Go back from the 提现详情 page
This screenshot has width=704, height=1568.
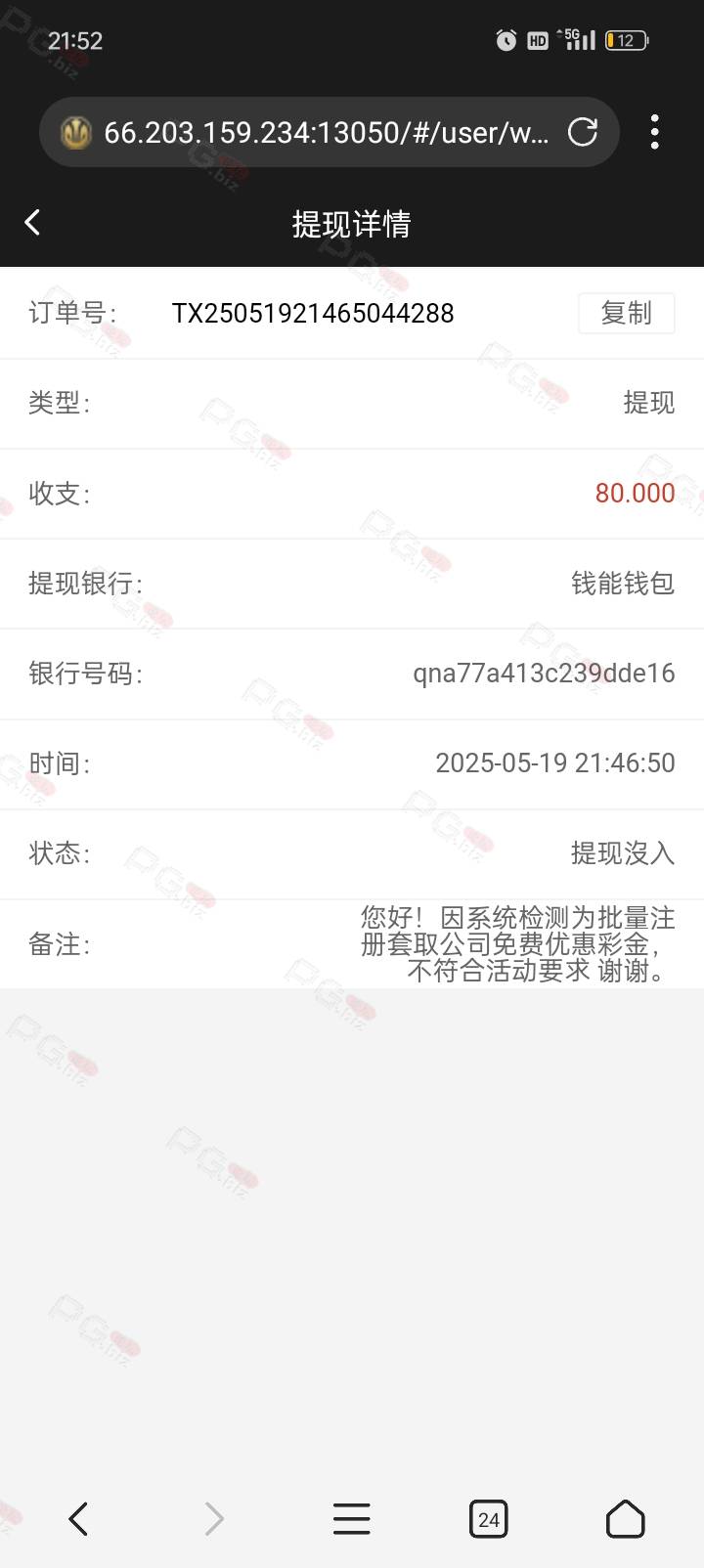32,223
